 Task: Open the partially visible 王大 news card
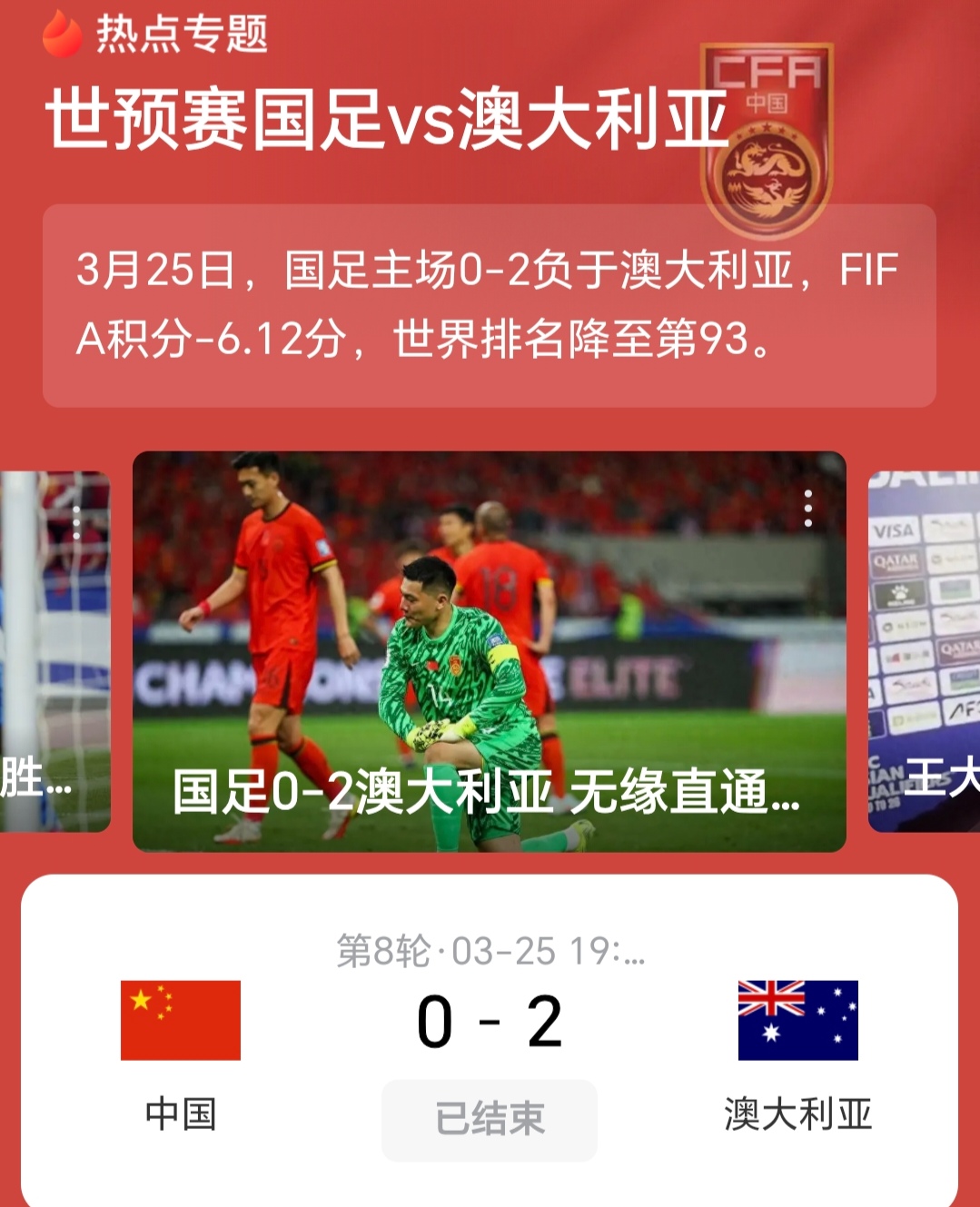(925, 650)
